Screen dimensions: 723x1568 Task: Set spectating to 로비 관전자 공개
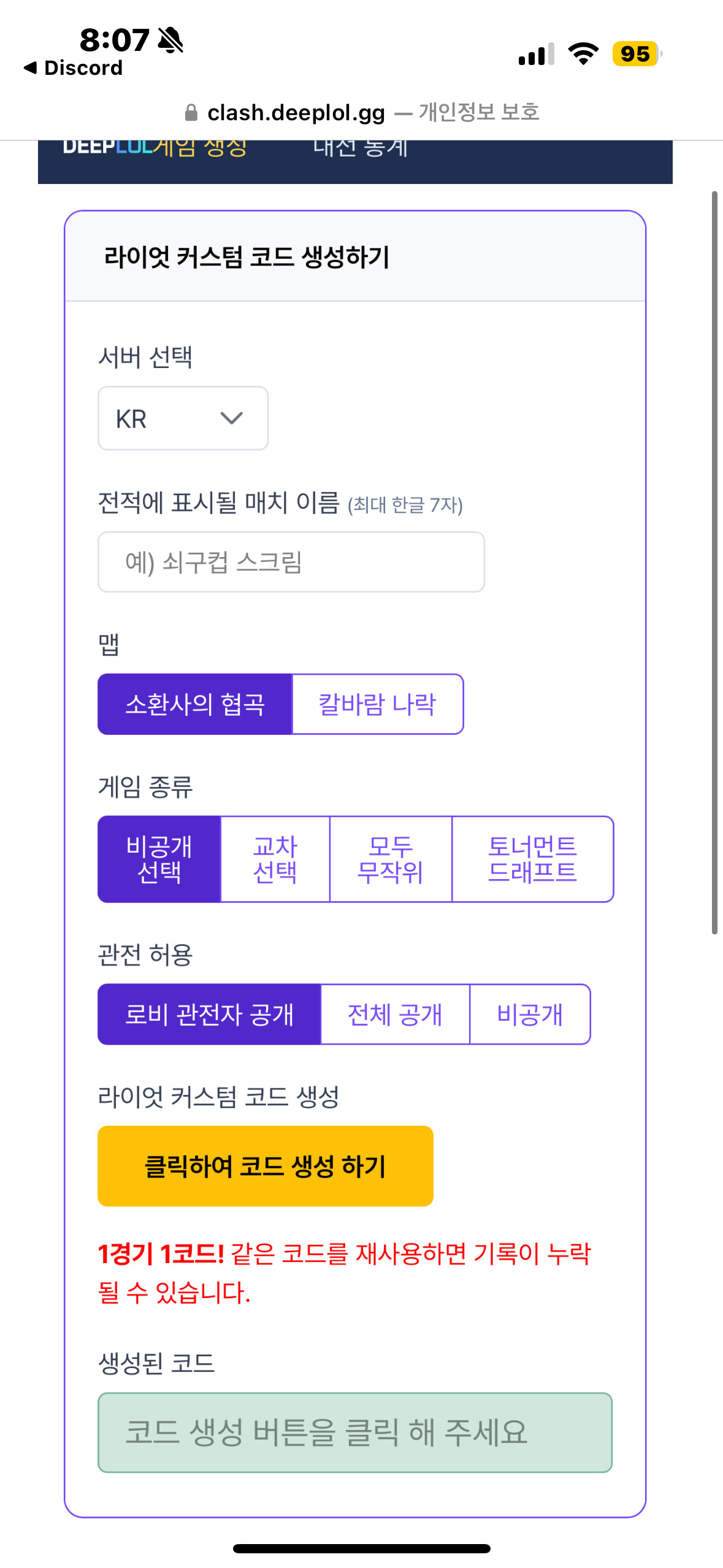(x=209, y=1014)
